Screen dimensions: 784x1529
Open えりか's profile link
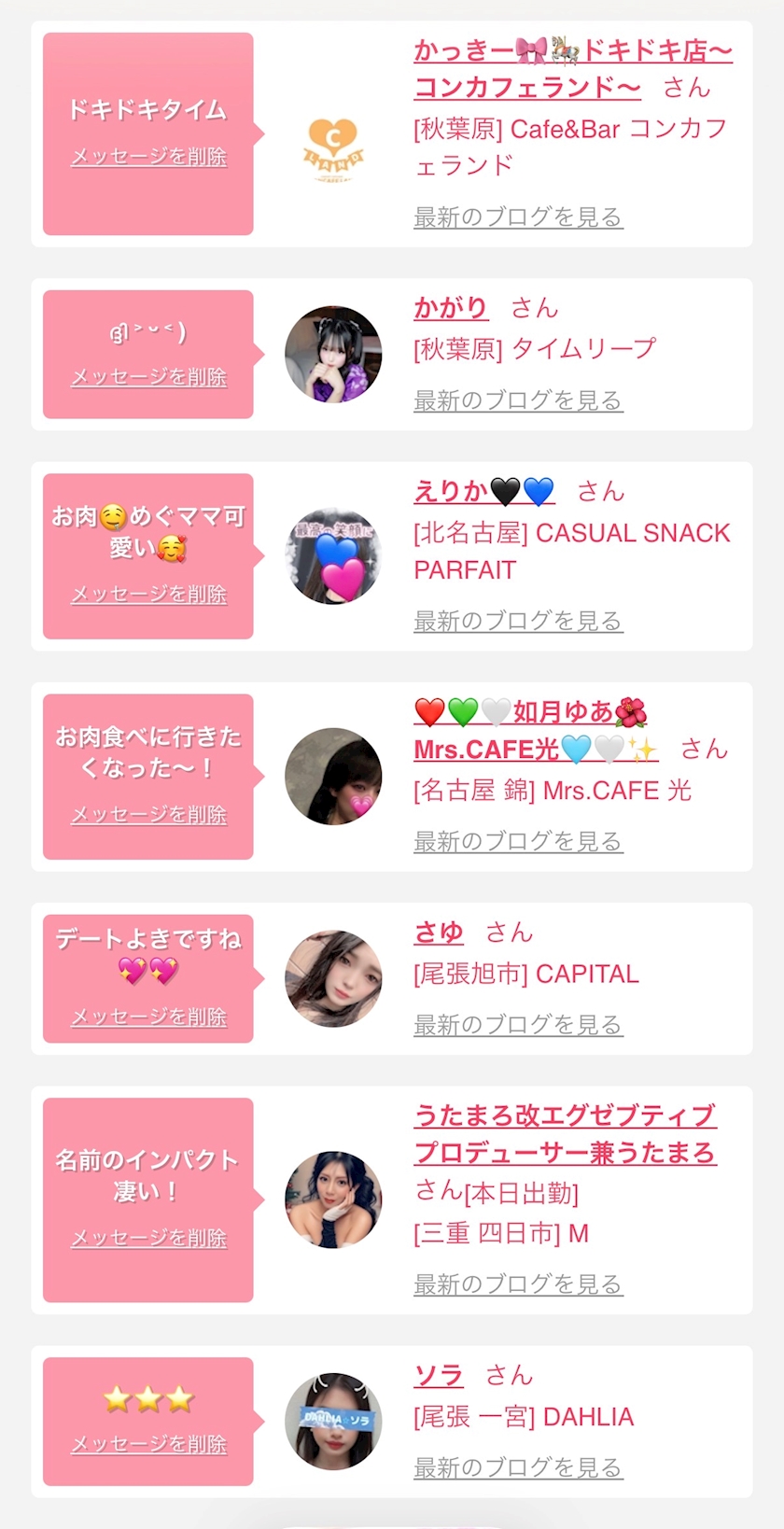[x=484, y=491]
